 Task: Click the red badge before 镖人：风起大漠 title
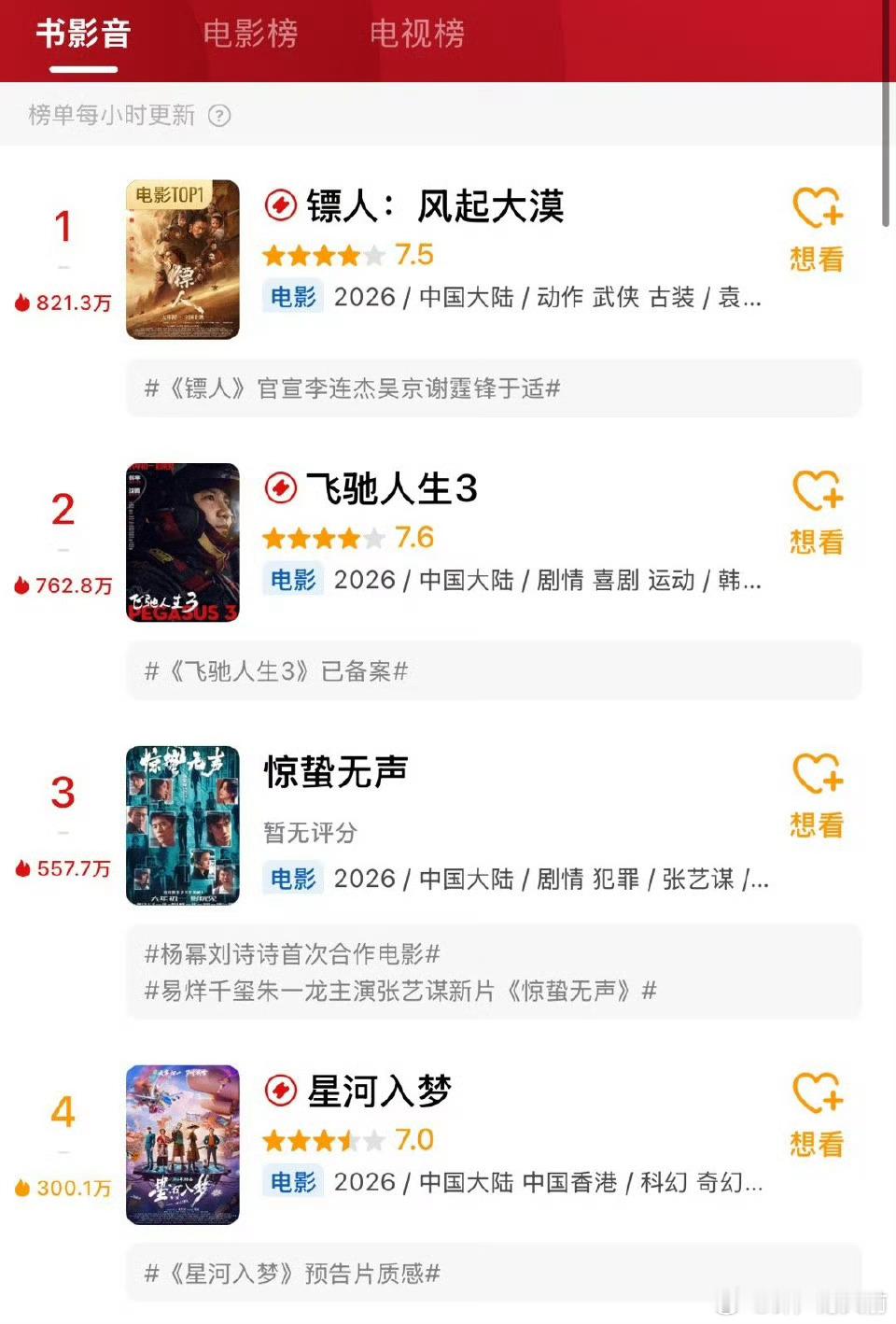point(279,206)
